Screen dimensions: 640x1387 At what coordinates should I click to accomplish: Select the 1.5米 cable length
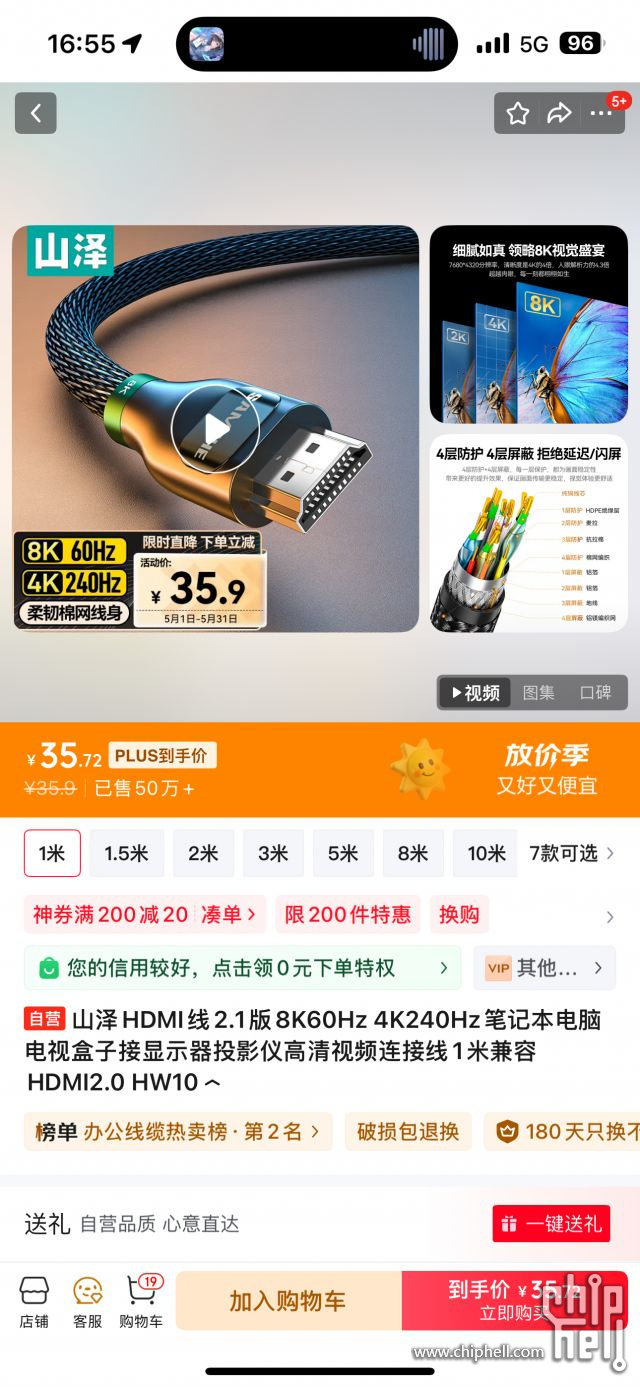(127, 853)
